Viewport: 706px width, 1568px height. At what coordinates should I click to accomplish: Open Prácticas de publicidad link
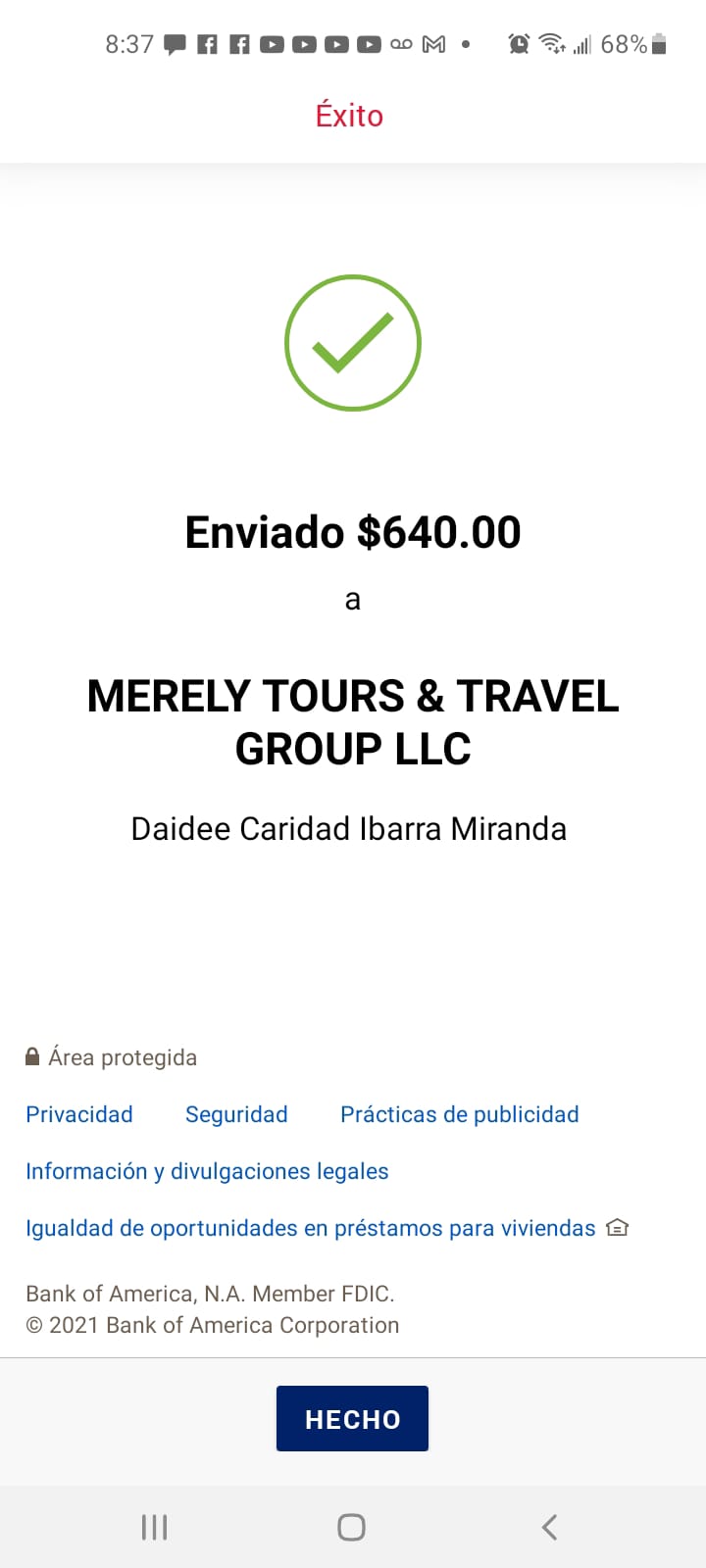click(459, 1114)
